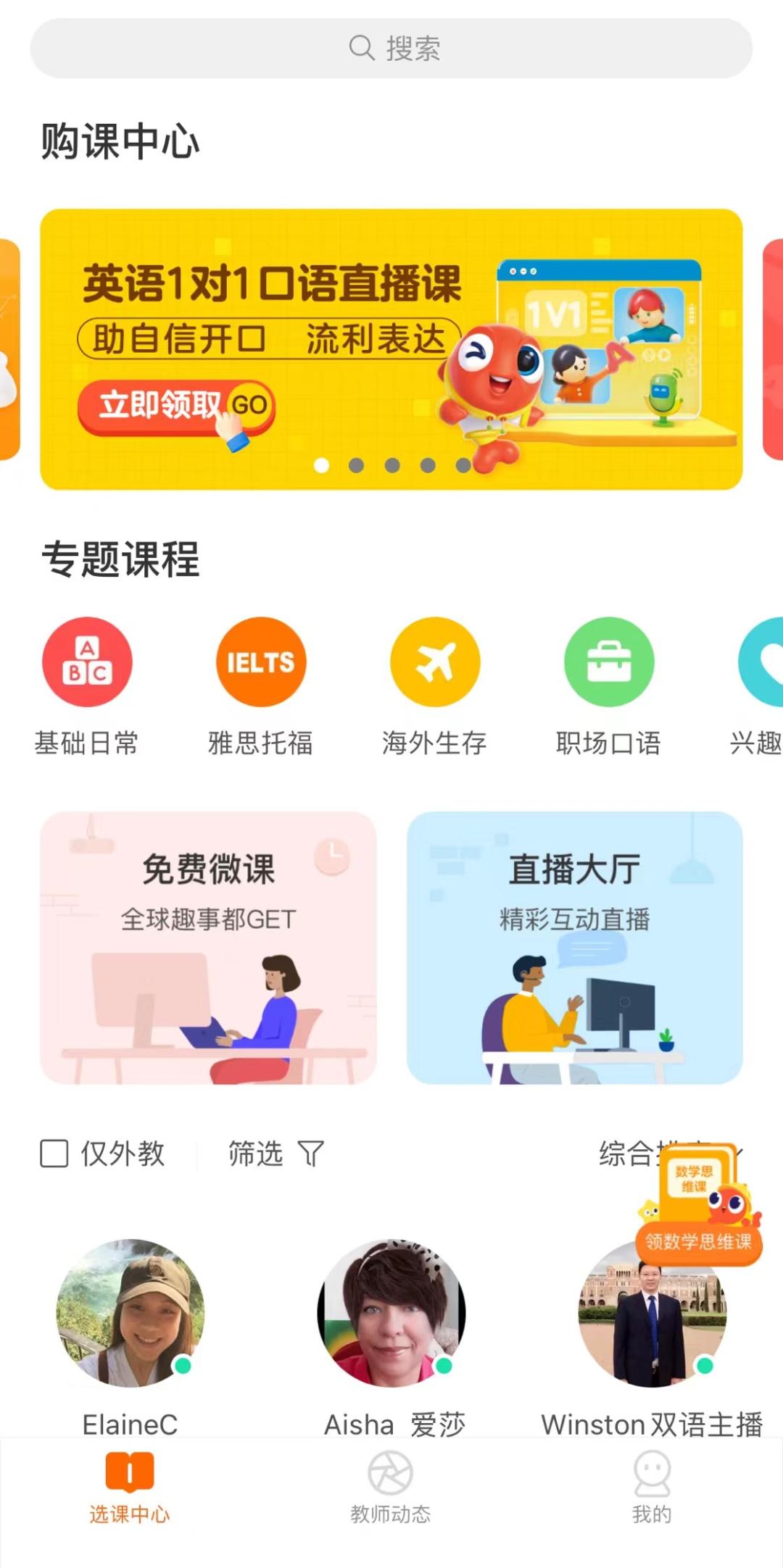Open the 综合排序 sorting dropdown
This screenshot has height=1568, width=783.
click(x=638, y=1152)
